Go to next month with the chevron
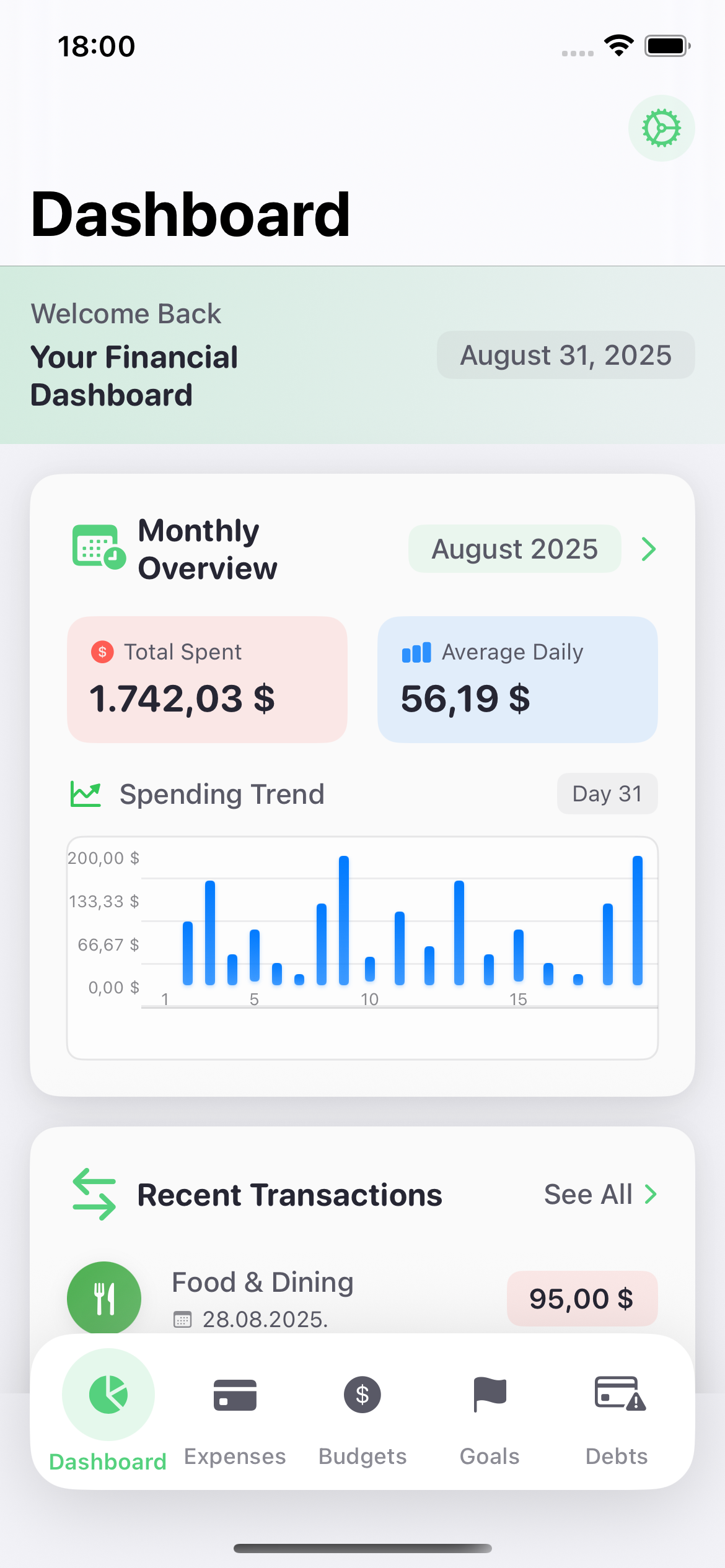The width and height of the screenshot is (725, 1568). [648, 549]
